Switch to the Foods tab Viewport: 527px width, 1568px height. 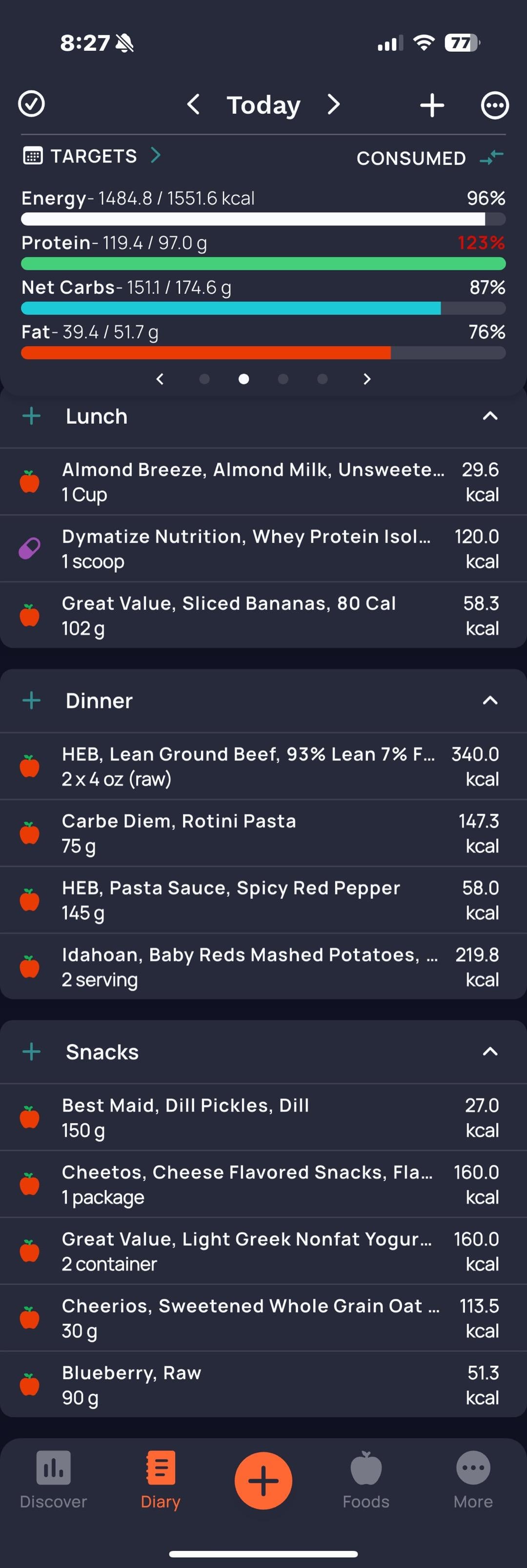366,1480
